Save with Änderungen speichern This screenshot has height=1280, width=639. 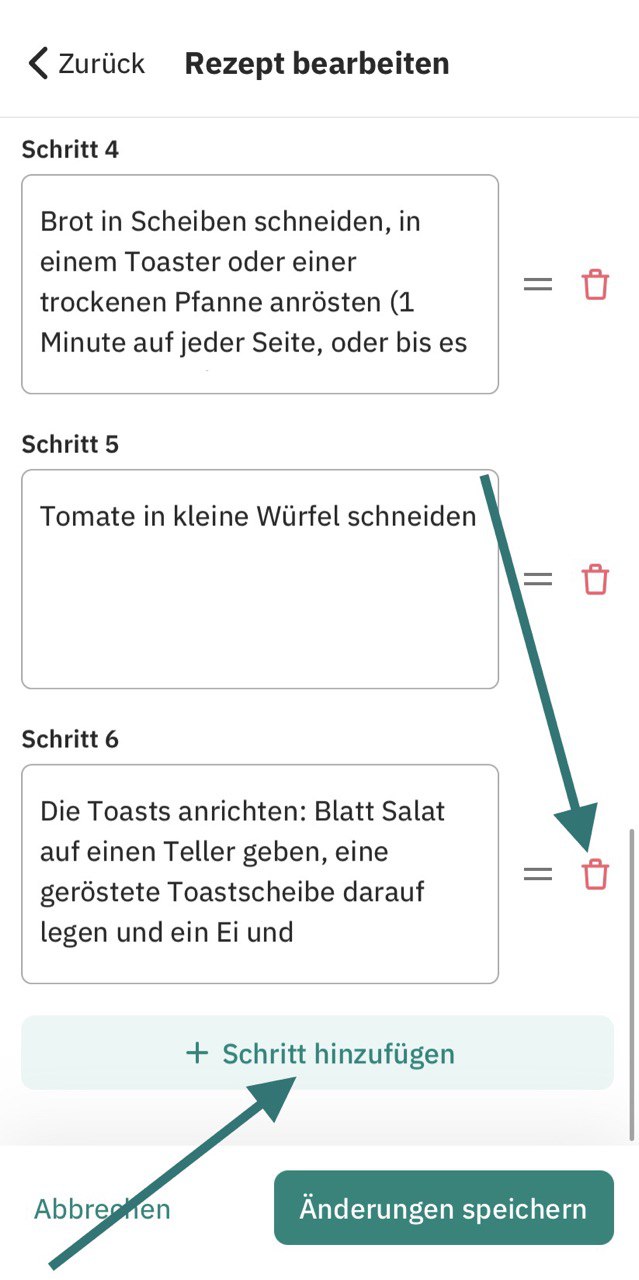click(443, 1208)
